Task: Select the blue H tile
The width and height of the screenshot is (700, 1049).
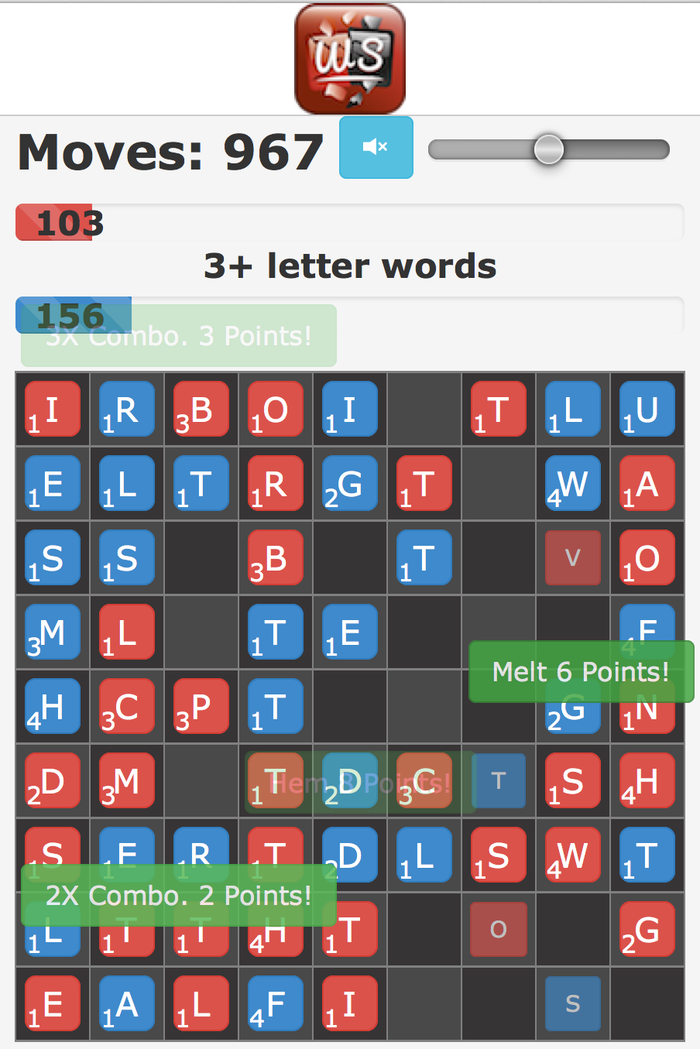Action: (x=52, y=706)
